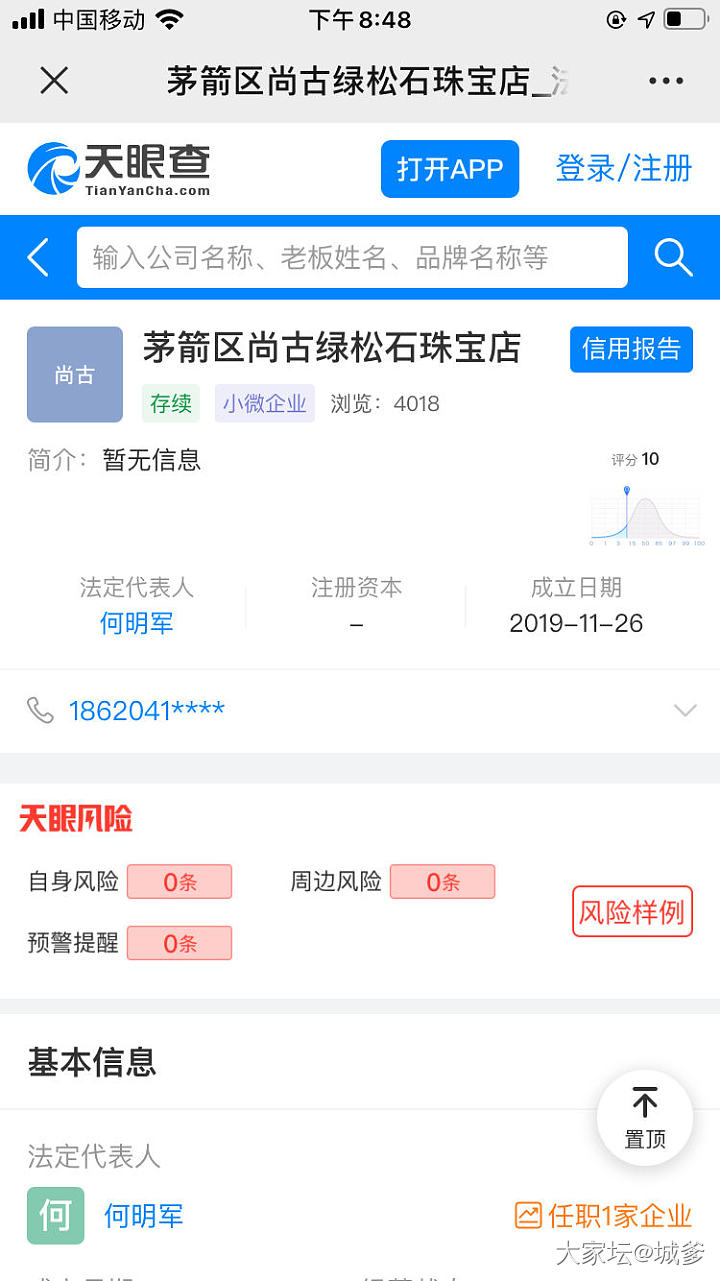
Task: Tap the 置顶 back-to-top button
Action: [645, 1117]
